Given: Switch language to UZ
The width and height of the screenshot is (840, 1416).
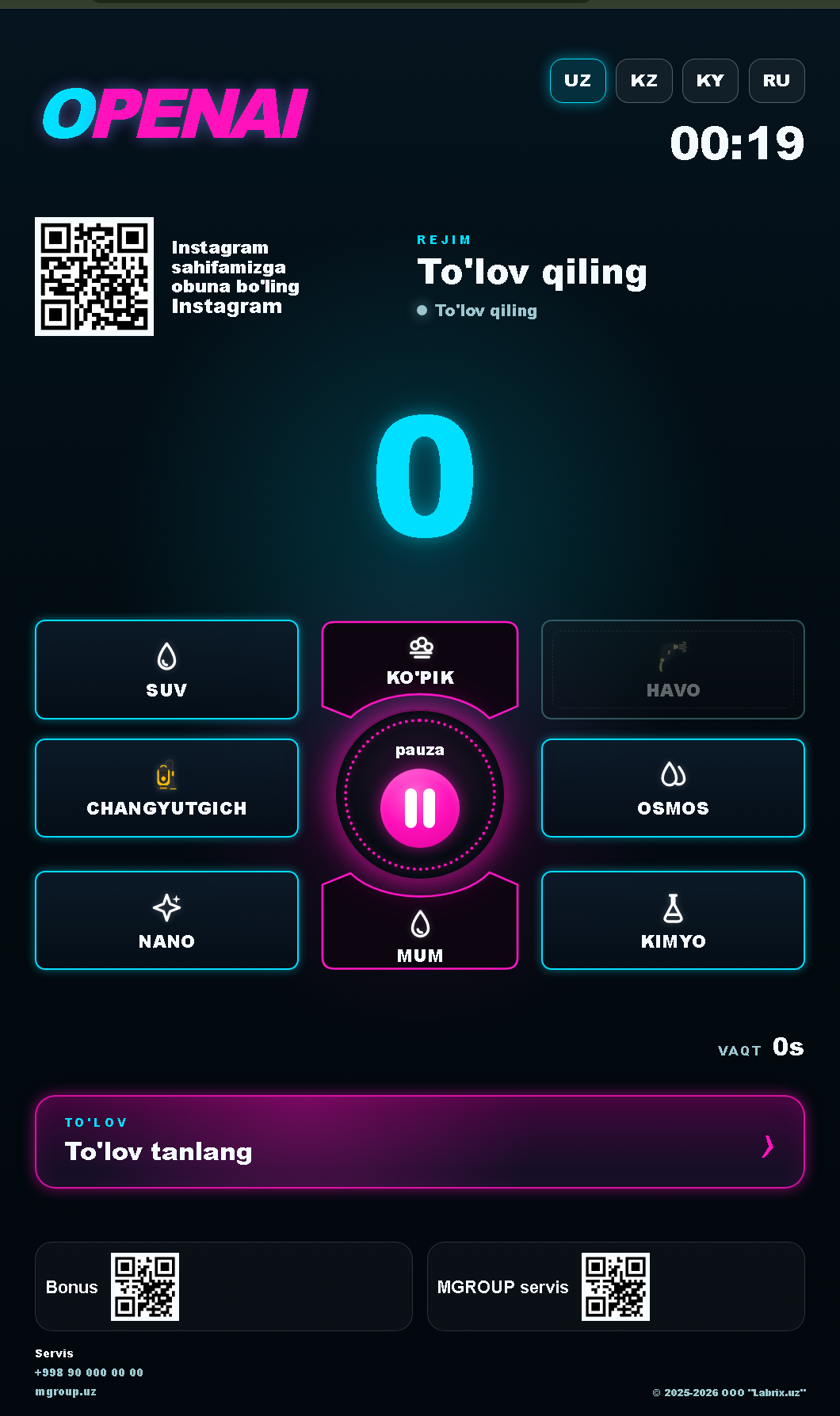Looking at the screenshot, I should point(578,81).
